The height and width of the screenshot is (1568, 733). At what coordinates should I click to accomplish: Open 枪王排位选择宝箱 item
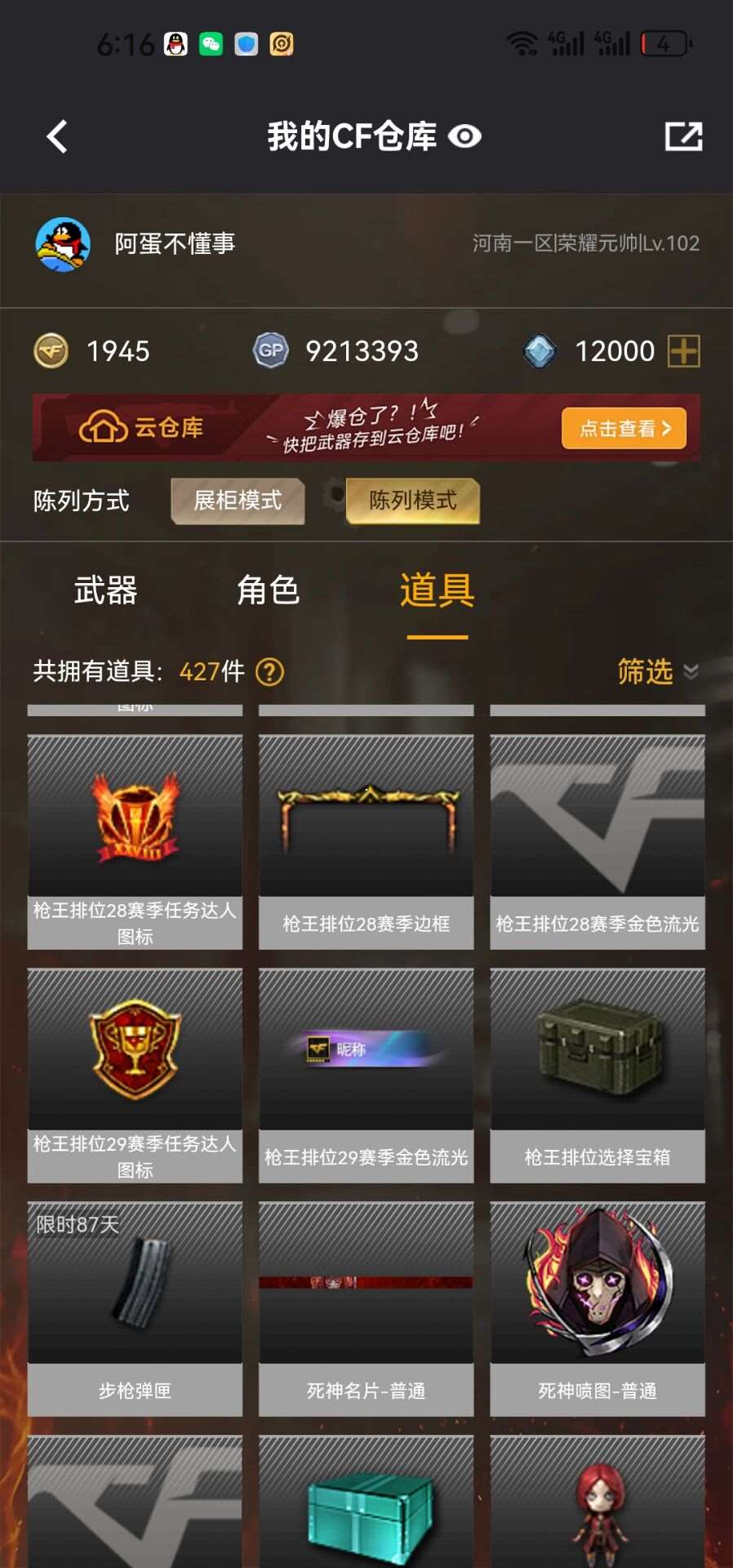(x=598, y=1075)
